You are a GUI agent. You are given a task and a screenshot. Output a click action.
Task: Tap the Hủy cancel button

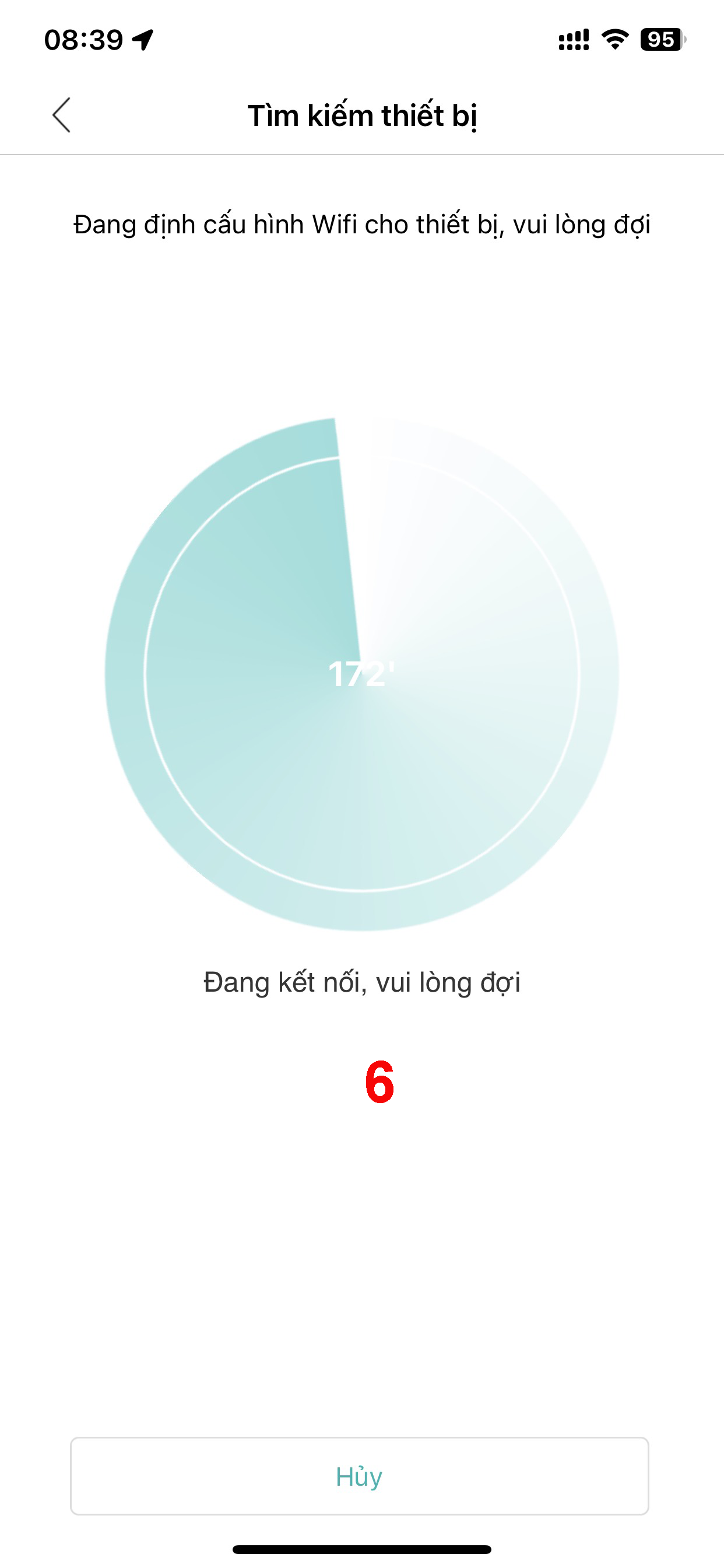click(x=360, y=1476)
